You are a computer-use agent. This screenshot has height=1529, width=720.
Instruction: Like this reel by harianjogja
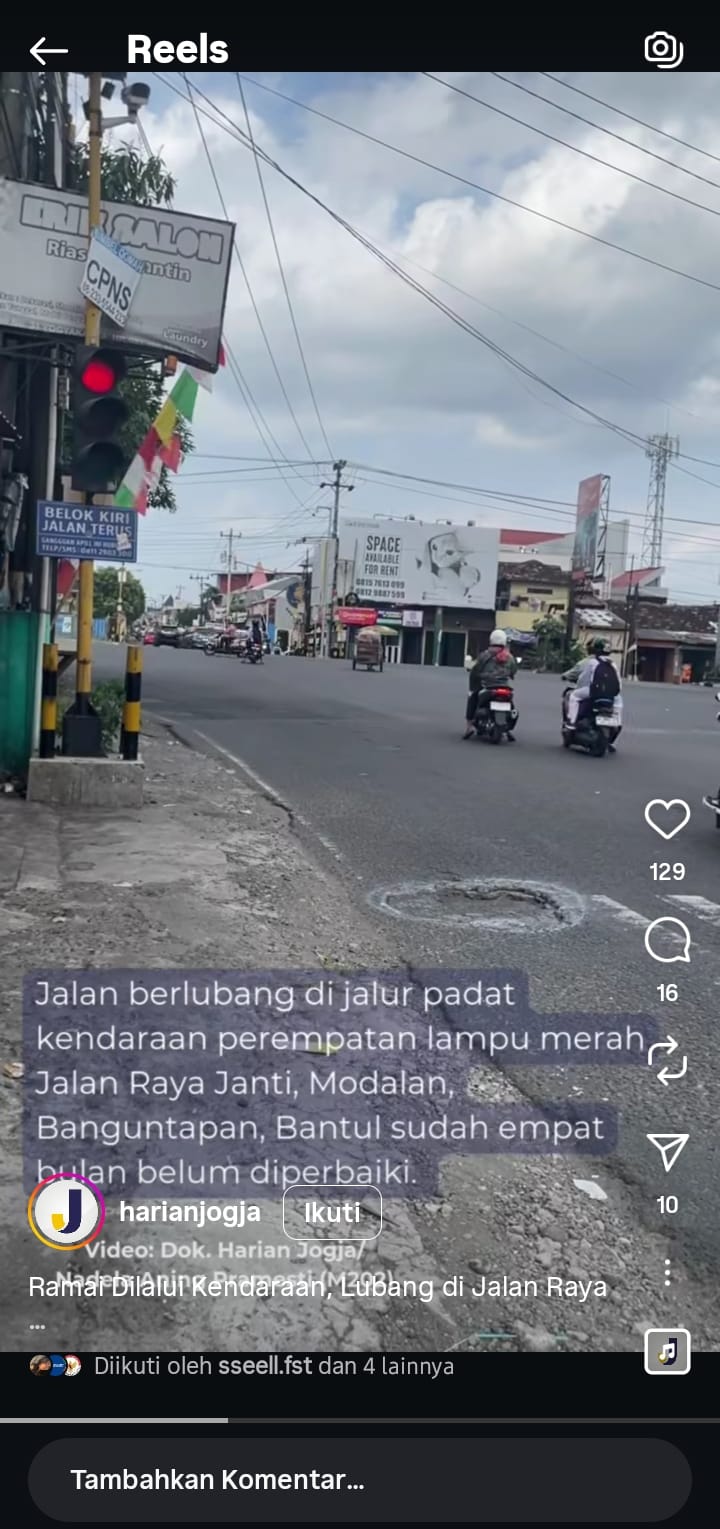pyautogui.click(x=667, y=820)
